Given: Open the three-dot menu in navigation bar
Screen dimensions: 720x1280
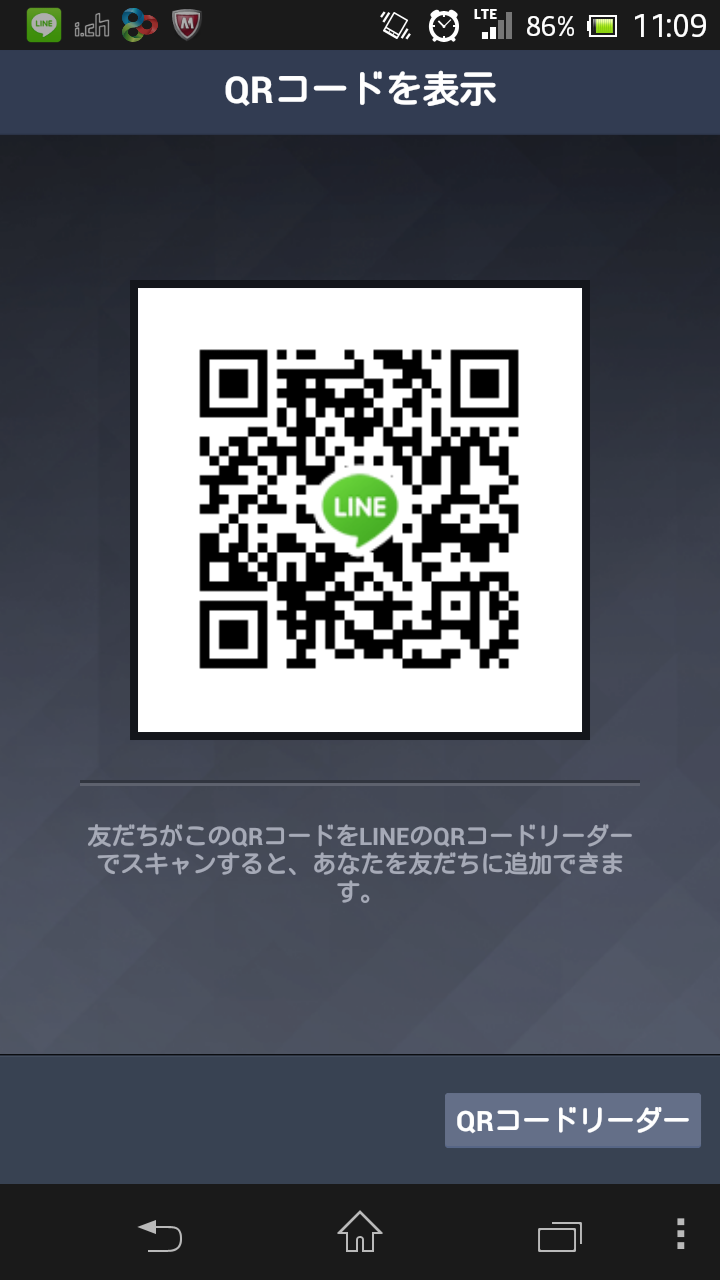Looking at the screenshot, I should pos(680,1234).
